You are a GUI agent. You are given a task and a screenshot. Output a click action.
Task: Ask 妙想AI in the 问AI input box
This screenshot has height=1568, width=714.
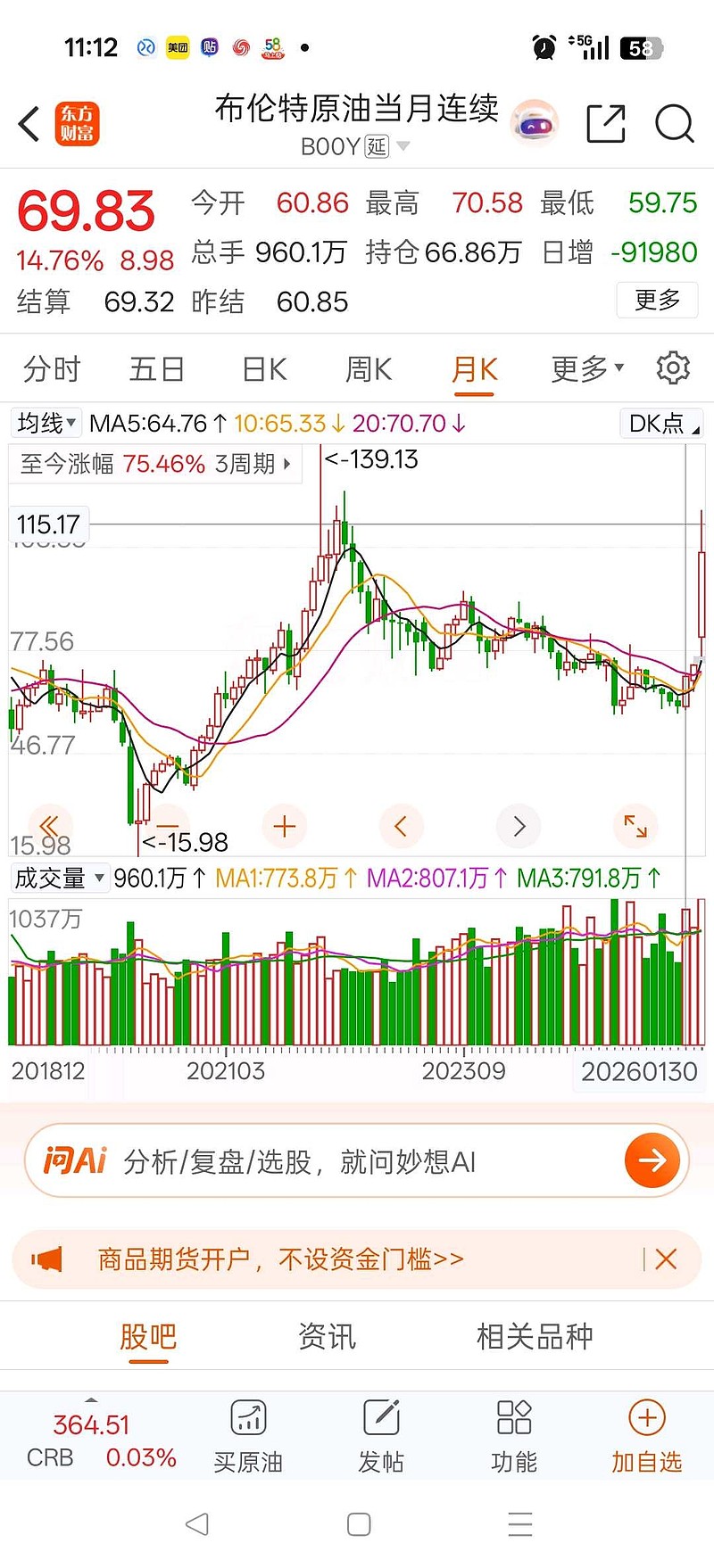pyautogui.click(x=357, y=1161)
